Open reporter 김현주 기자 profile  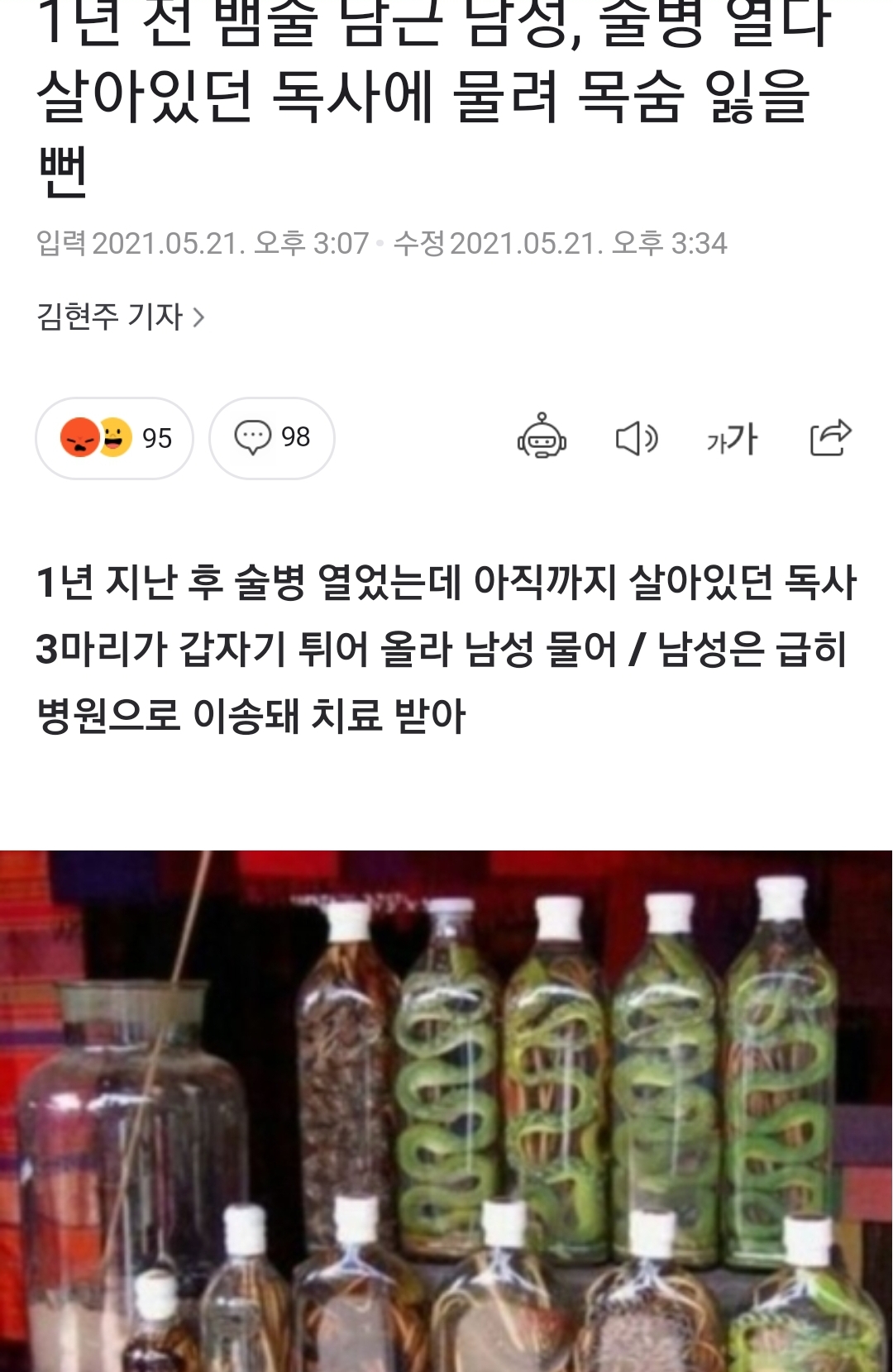coord(120,317)
